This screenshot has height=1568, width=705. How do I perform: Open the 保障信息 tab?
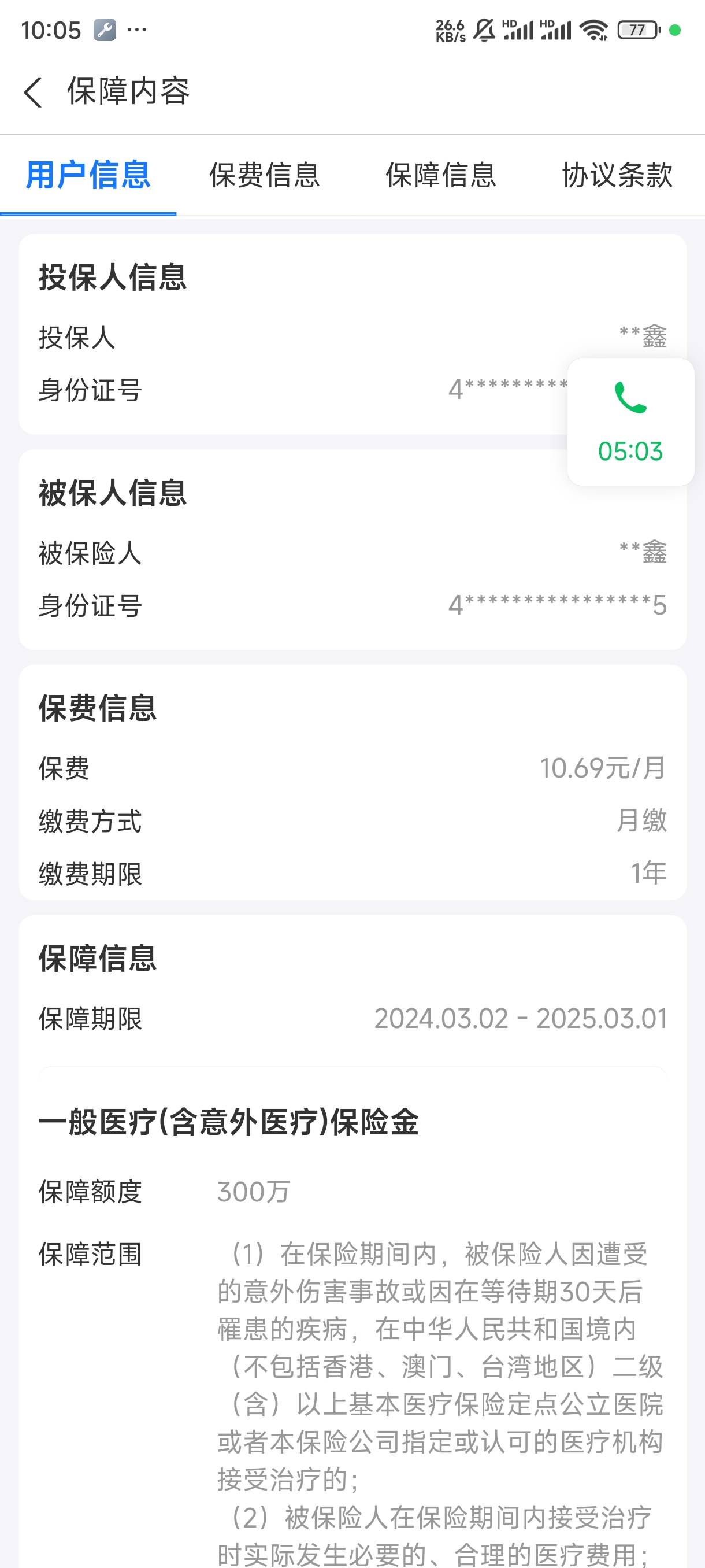coord(441,175)
